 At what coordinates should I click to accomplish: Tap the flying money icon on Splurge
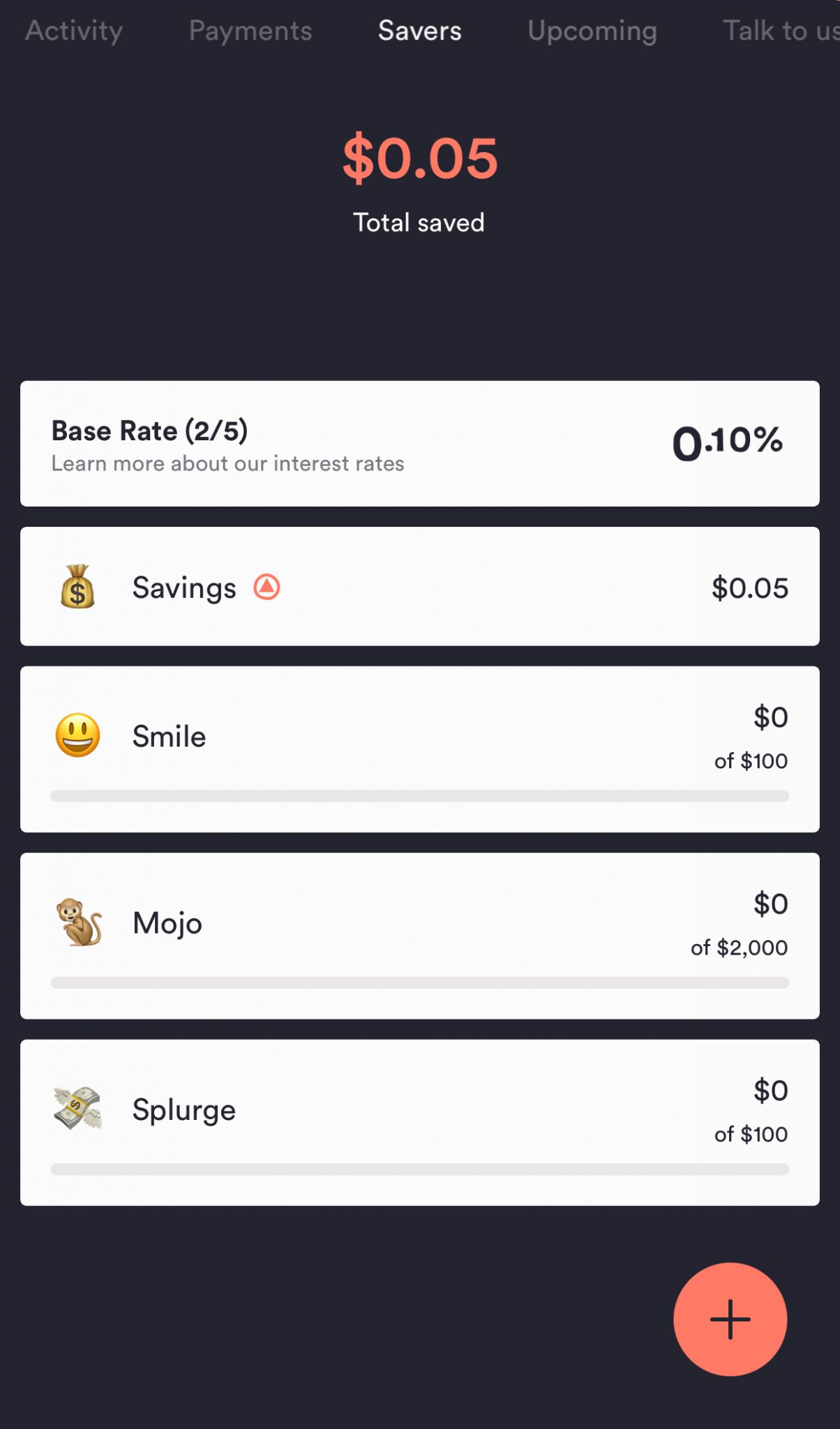point(77,1109)
